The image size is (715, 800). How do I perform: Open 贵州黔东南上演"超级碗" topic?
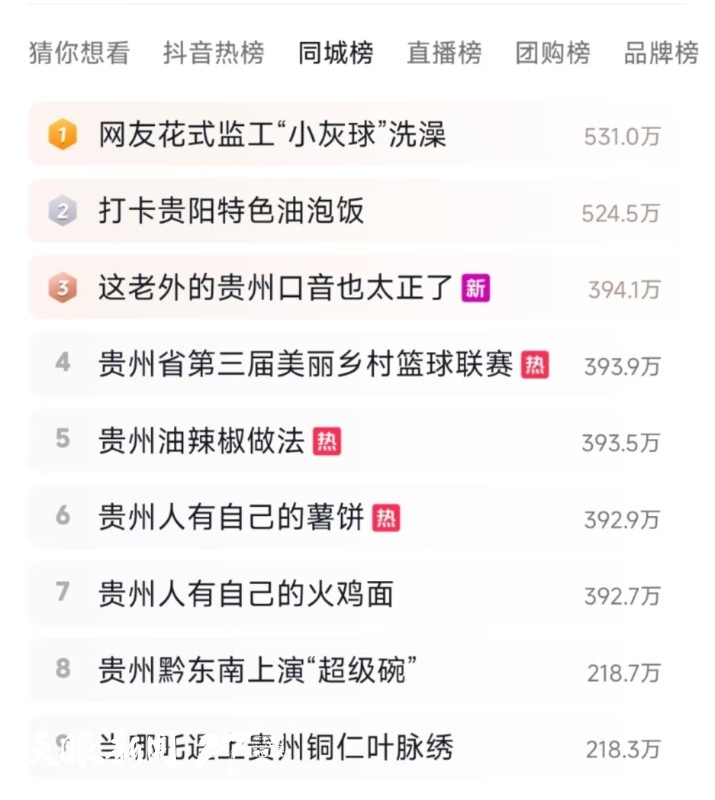point(257,670)
